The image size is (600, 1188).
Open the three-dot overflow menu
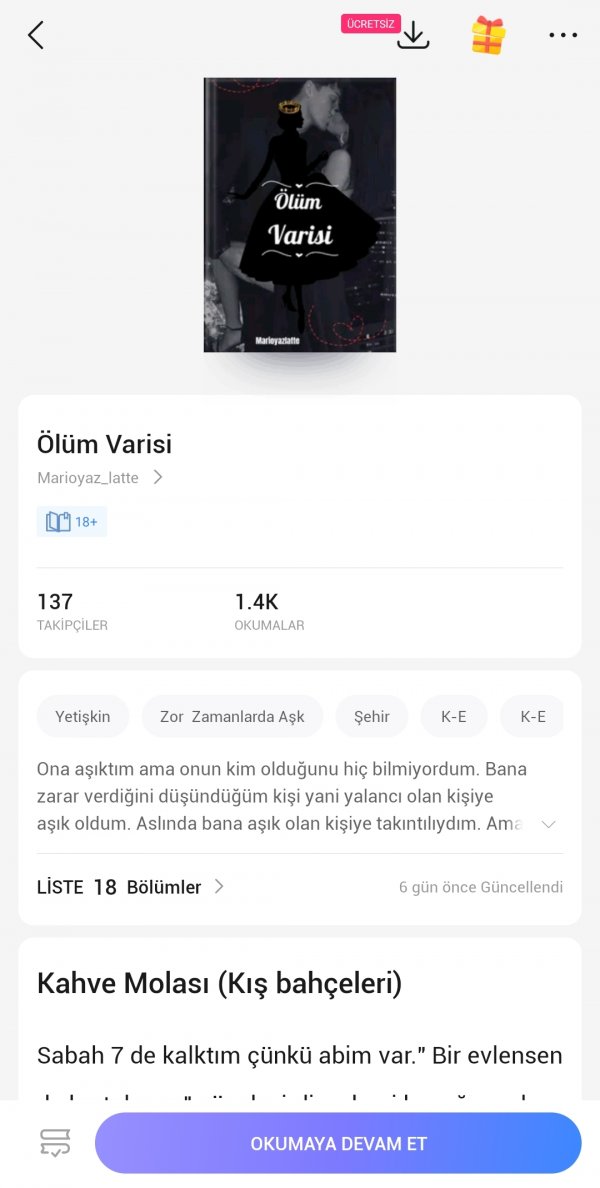[563, 36]
